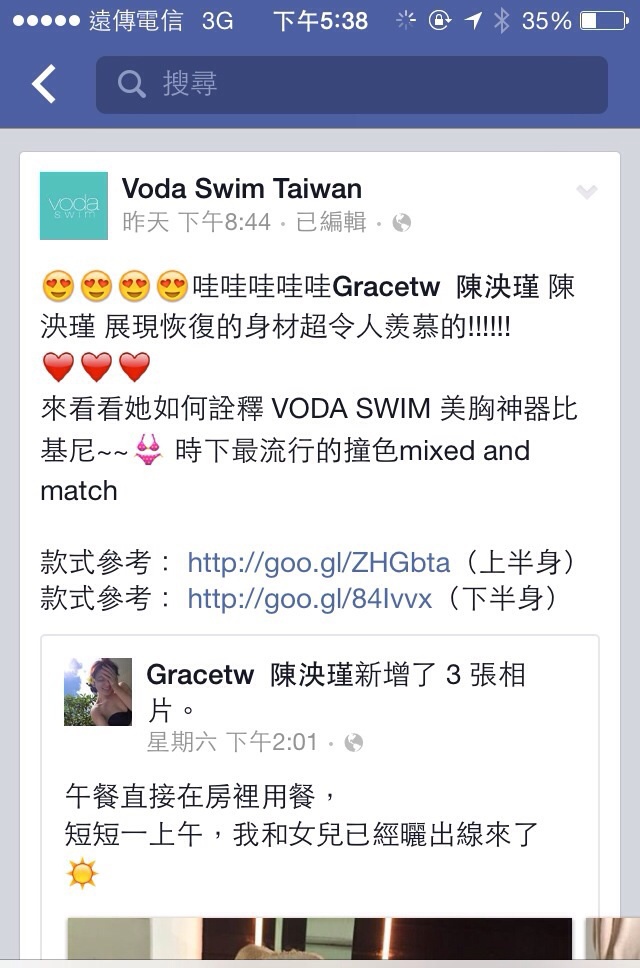Open the goo.gl/84Ivvx bottom-piece link
The image size is (640, 968).
tap(309, 598)
